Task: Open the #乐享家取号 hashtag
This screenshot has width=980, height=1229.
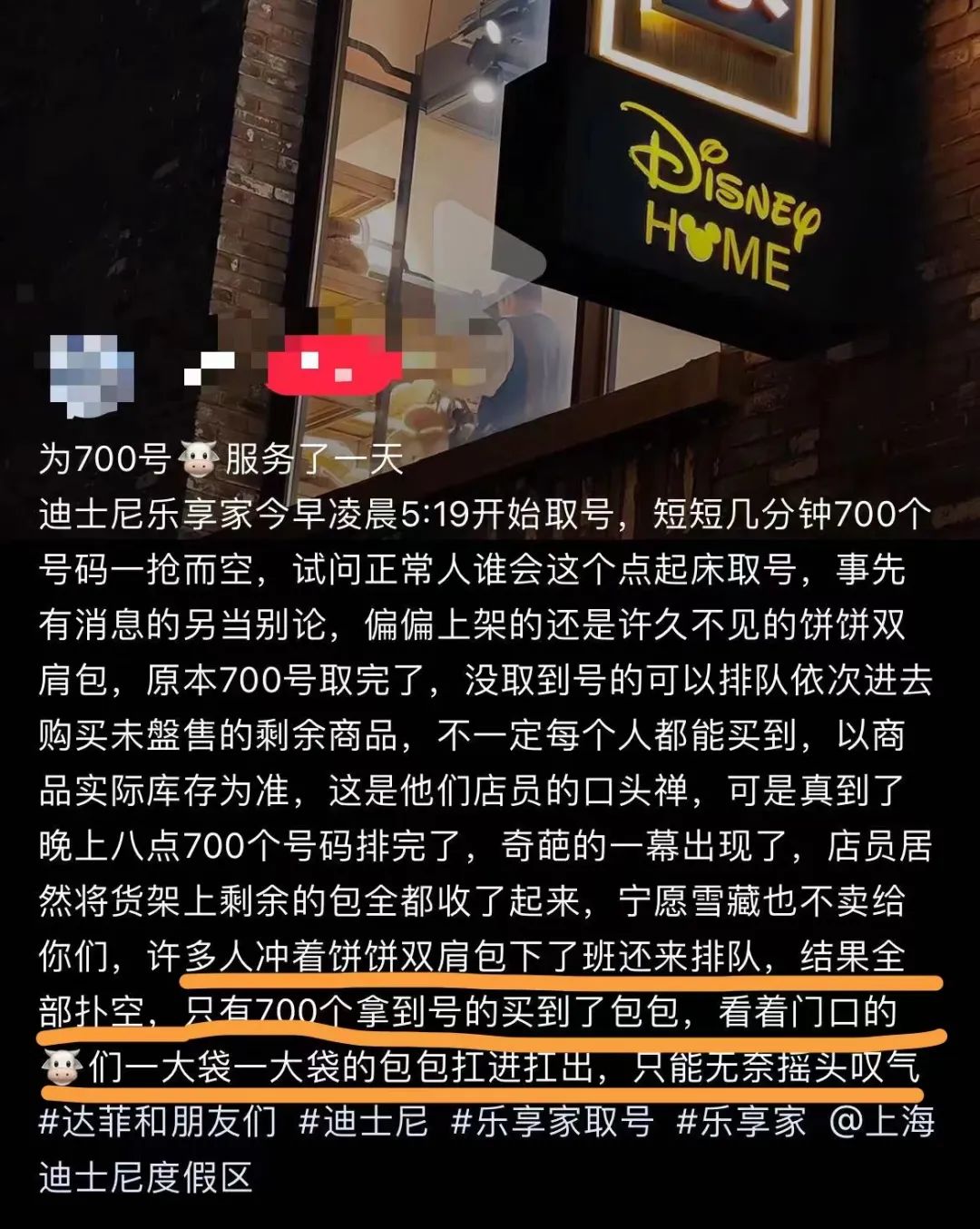Action: pos(552,1122)
